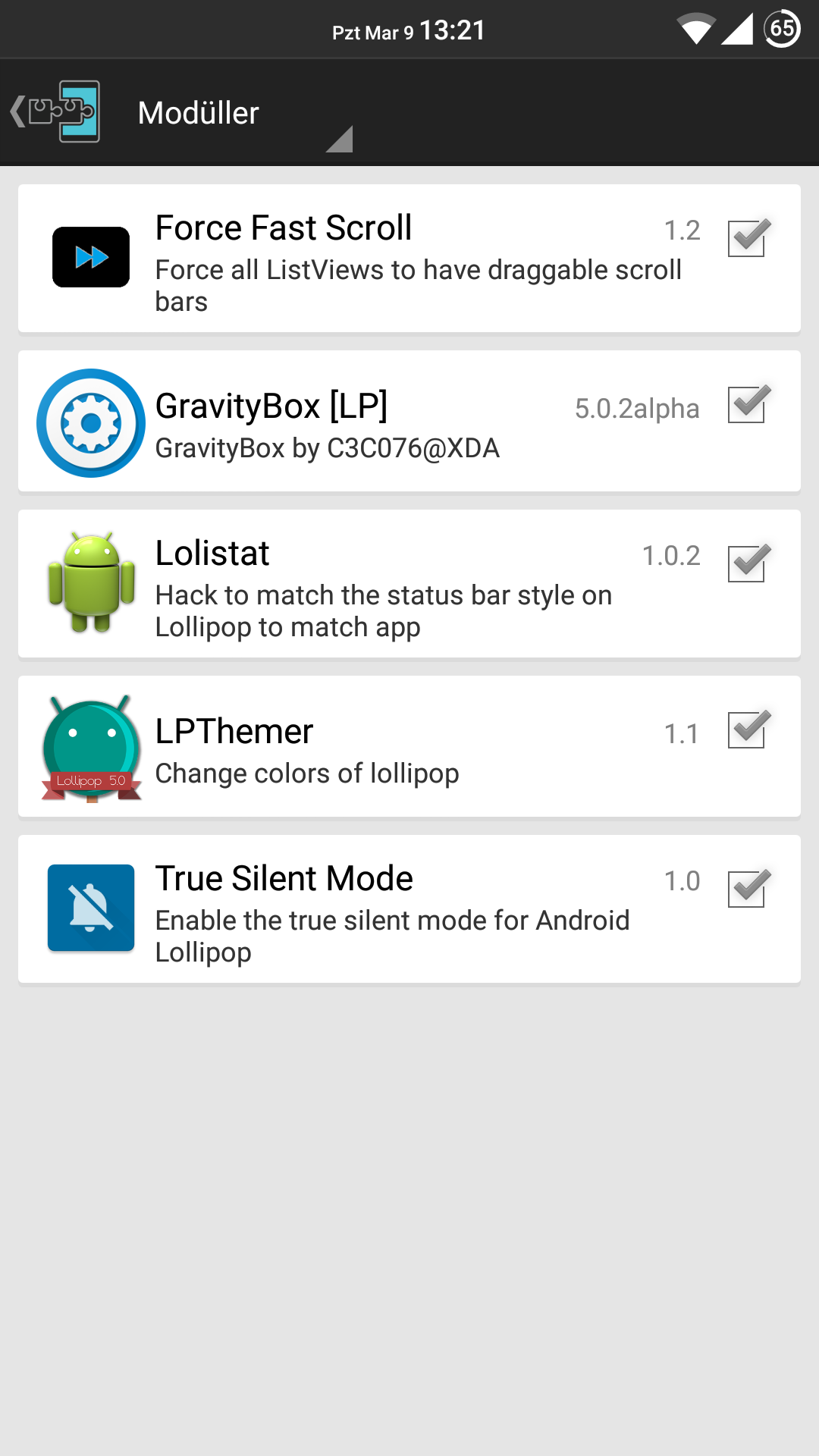819x1456 pixels.
Task: Open the Modüller dropdown spinner
Action: coord(243,114)
